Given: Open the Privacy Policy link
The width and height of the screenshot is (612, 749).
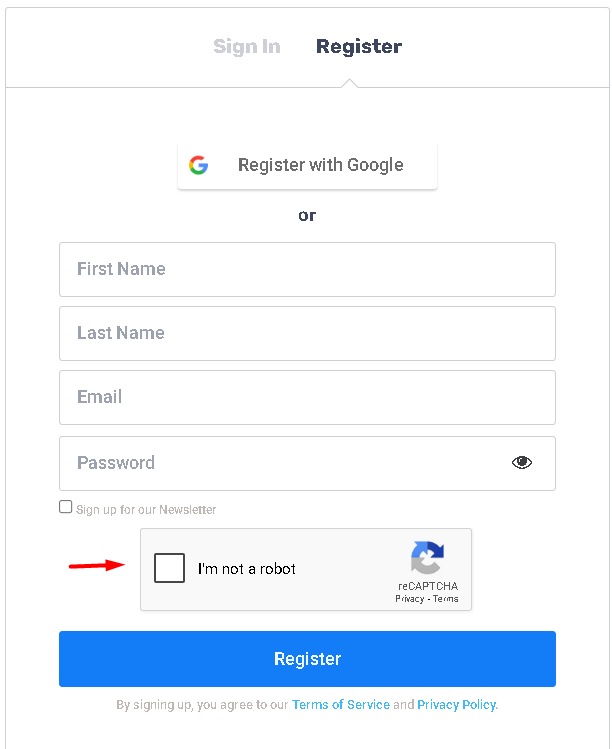Looking at the screenshot, I should (x=456, y=705).
